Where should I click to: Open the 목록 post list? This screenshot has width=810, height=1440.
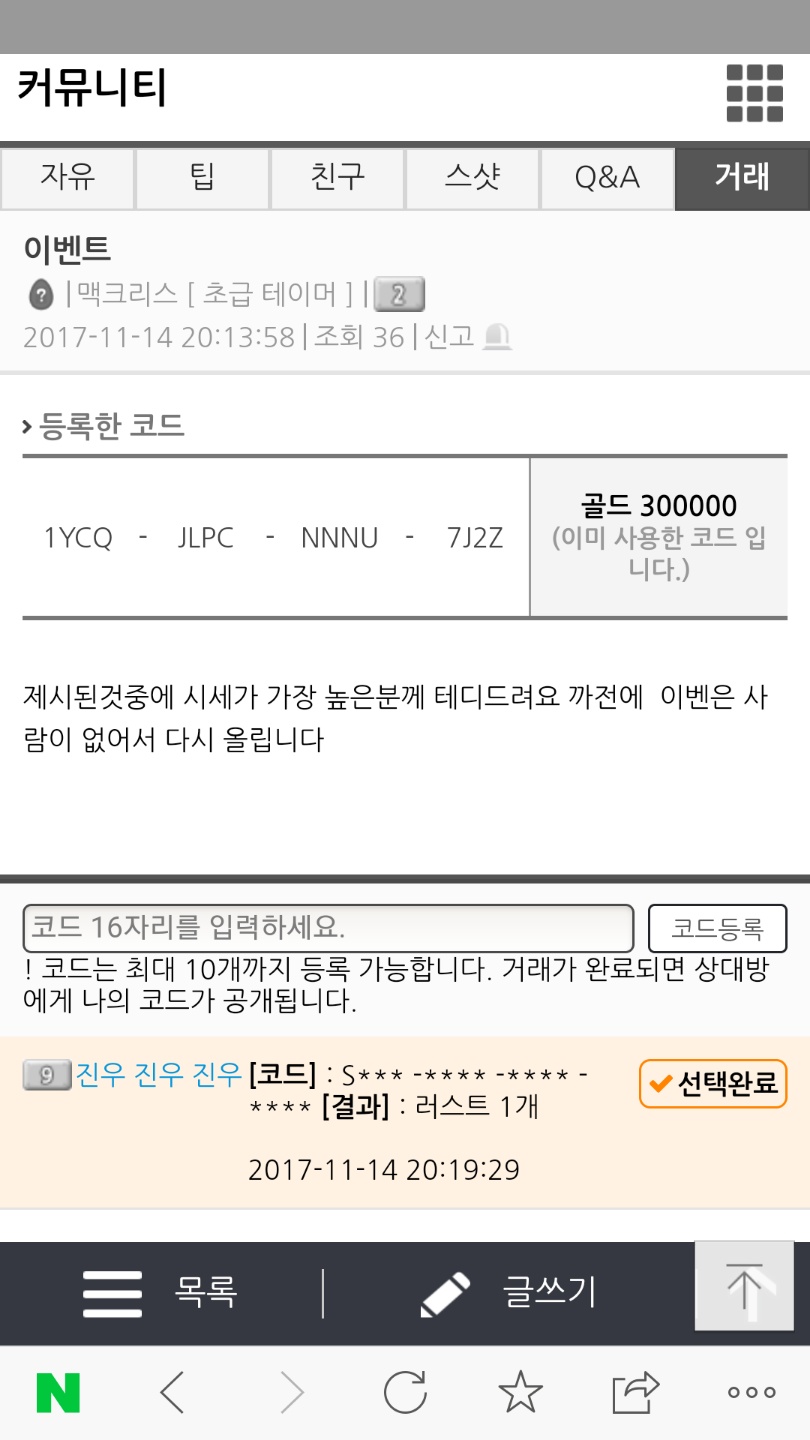pyautogui.click(x=160, y=1293)
